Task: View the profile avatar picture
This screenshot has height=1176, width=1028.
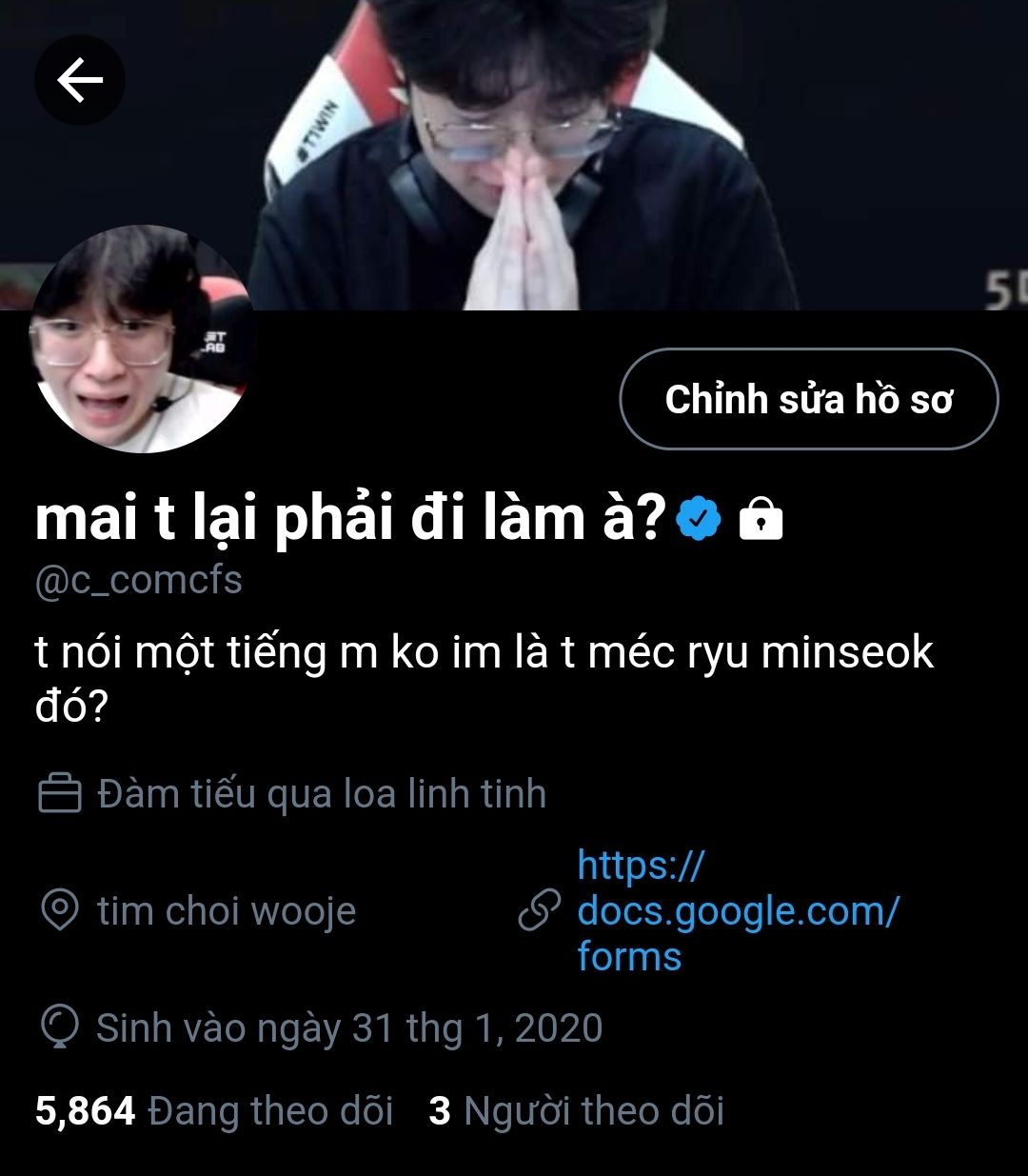Action: click(x=143, y=340)
